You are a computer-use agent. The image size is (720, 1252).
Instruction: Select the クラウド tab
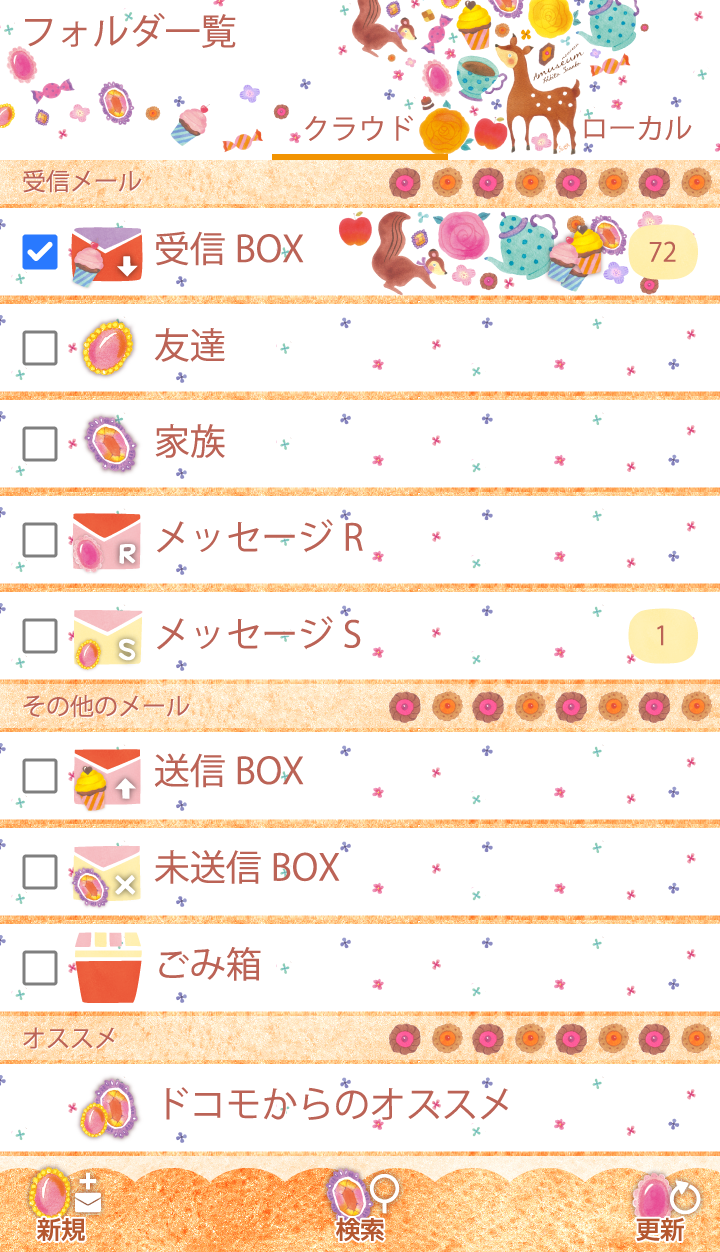pyautogui.click(x=358, y=129)
